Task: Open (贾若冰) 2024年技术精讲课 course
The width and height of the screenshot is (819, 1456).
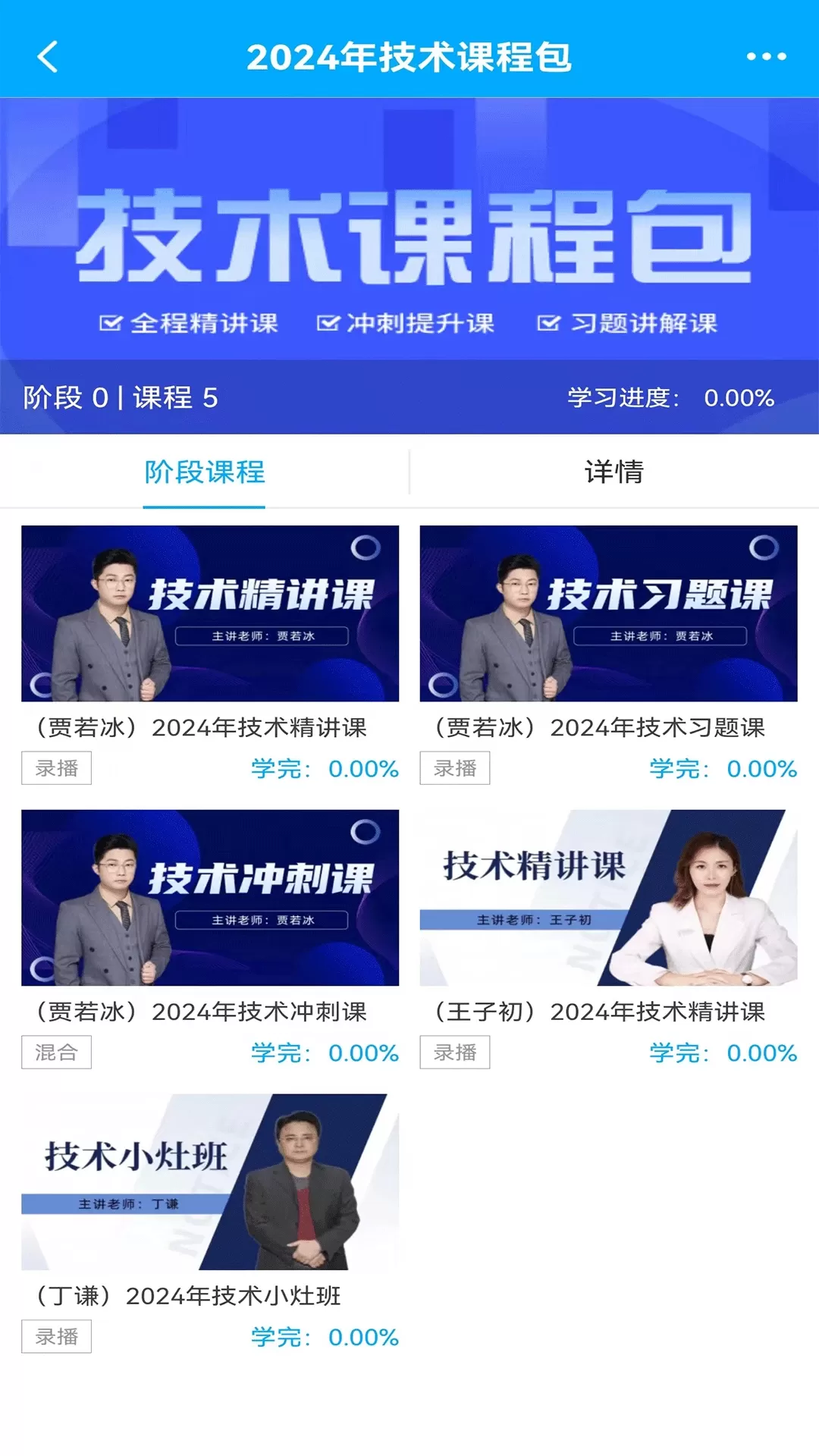Action: [x=210, y=655]
